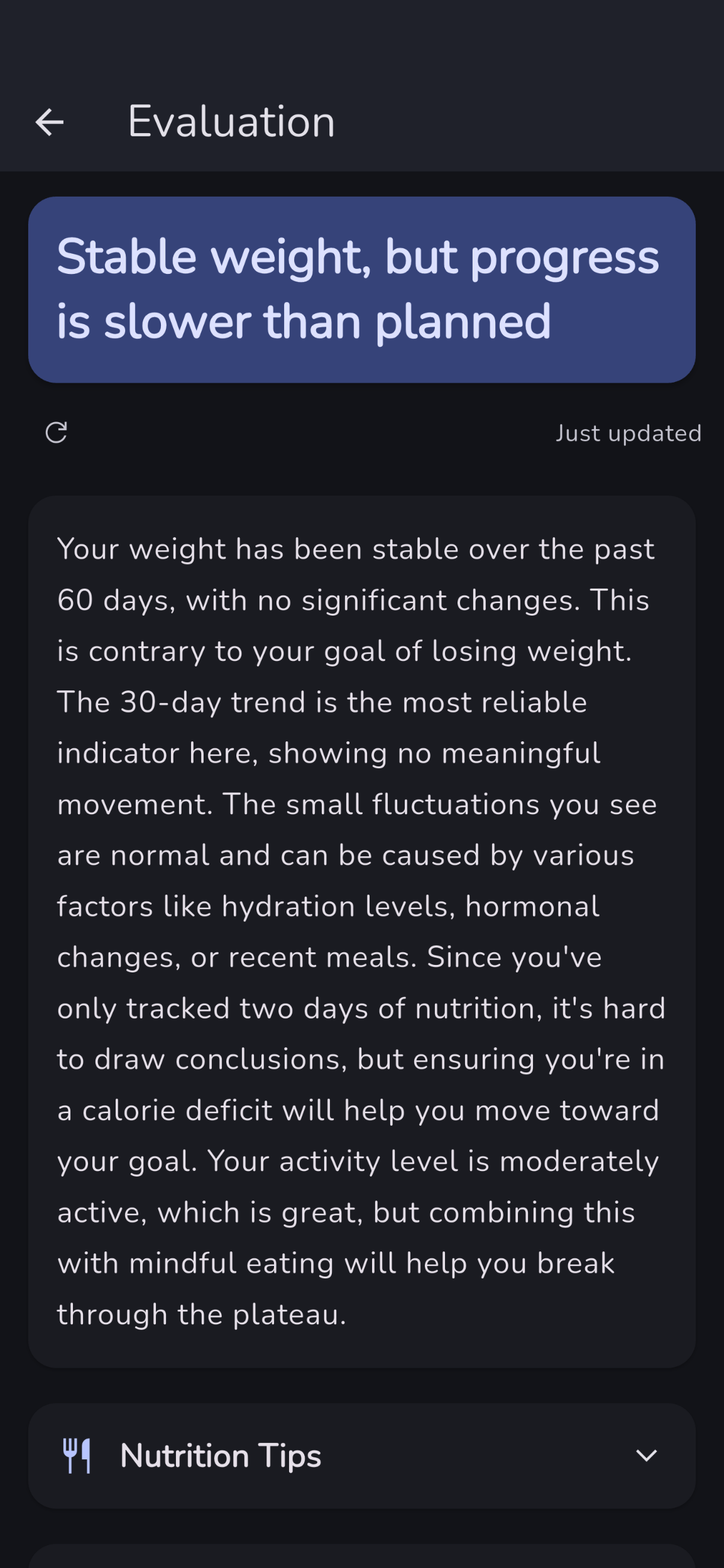Image resolution: width=724 pixels, height=1568 pixels.
Task: Select the Evaluation screen title
Action: tap(231, 121)
